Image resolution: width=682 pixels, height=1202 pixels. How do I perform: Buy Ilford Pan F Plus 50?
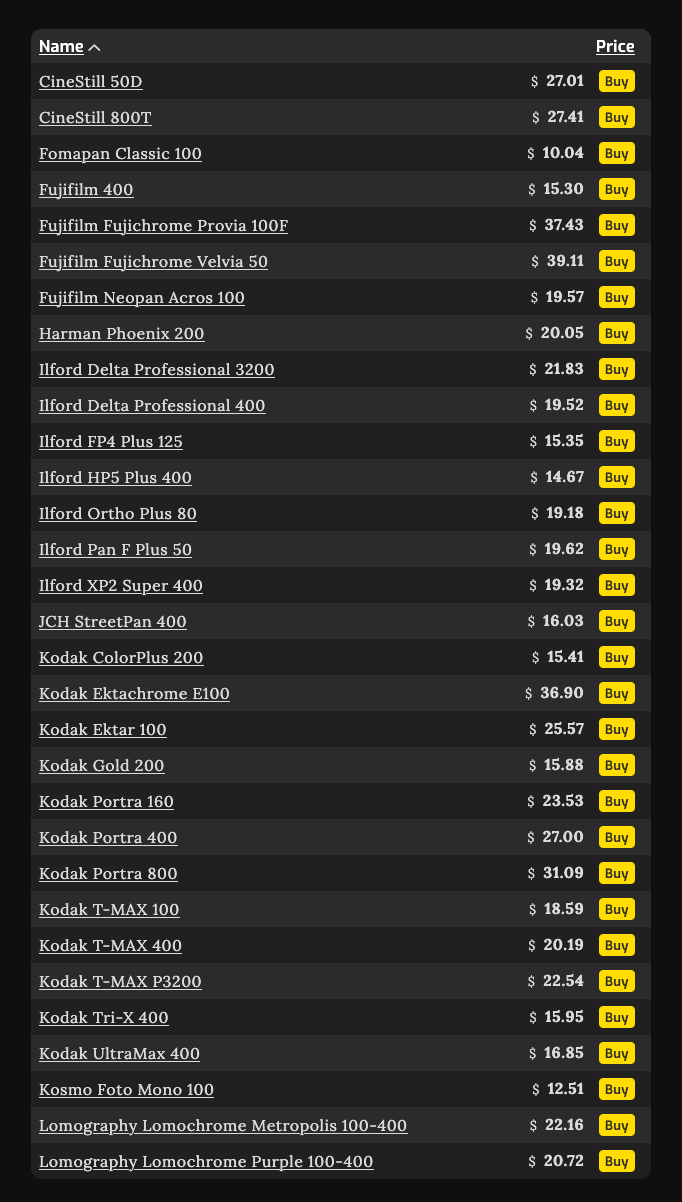coord(617,549)
